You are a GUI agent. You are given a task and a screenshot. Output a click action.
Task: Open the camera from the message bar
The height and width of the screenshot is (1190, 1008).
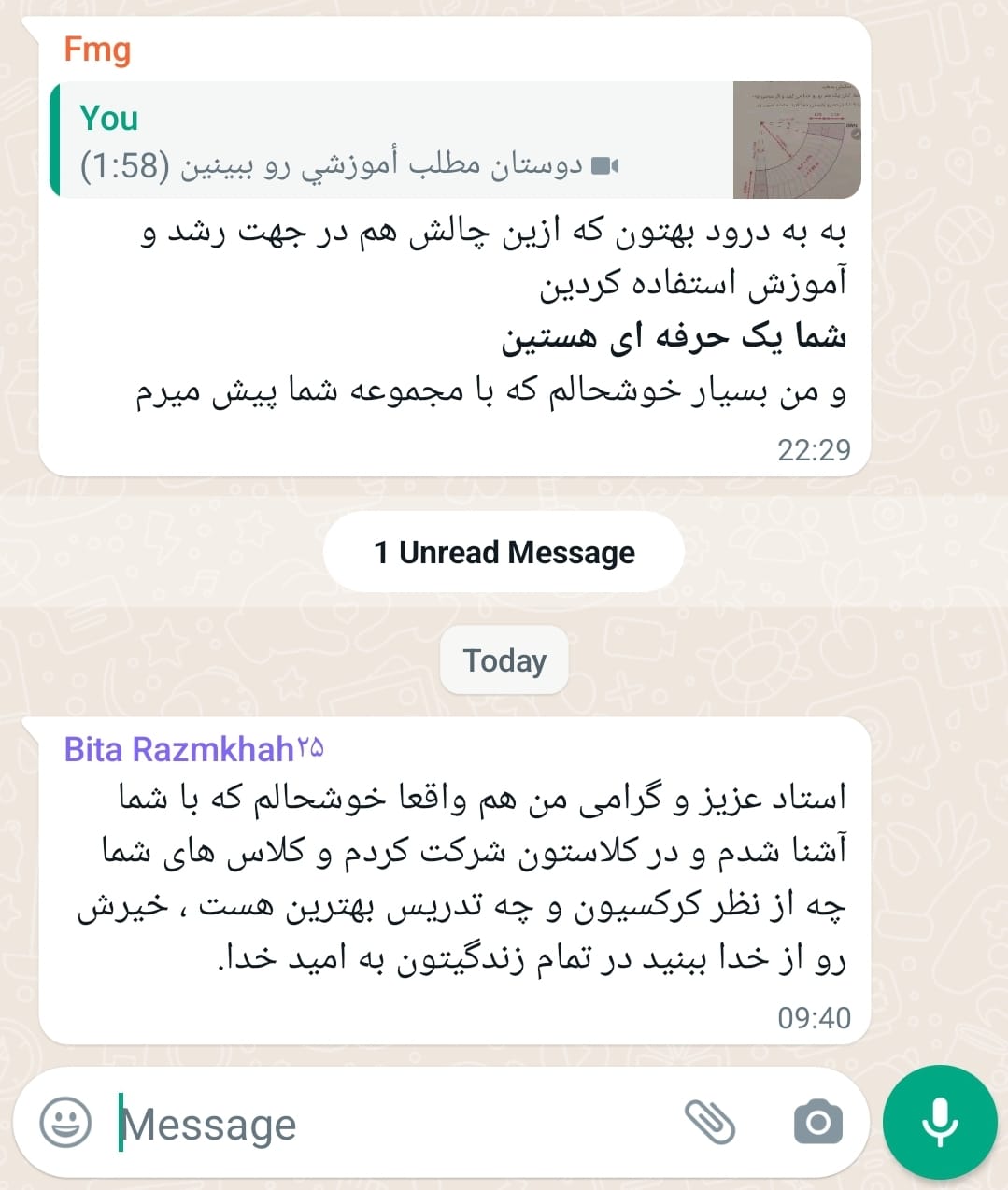click(x=817, y=1122)
